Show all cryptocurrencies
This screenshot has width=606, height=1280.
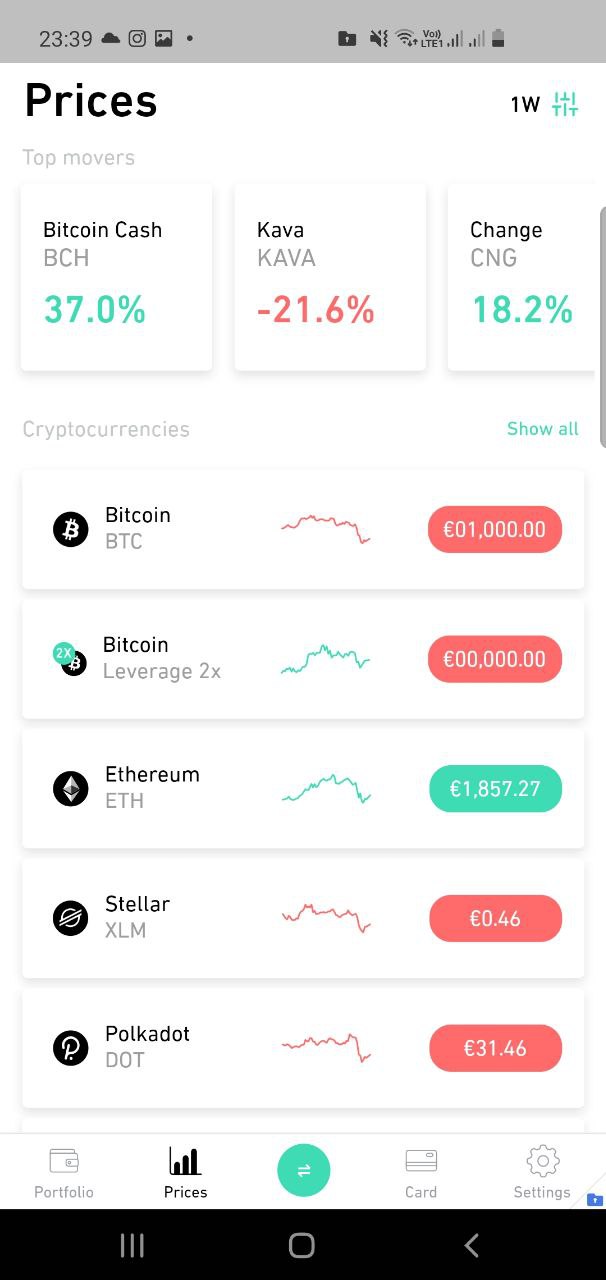[542, 429]
